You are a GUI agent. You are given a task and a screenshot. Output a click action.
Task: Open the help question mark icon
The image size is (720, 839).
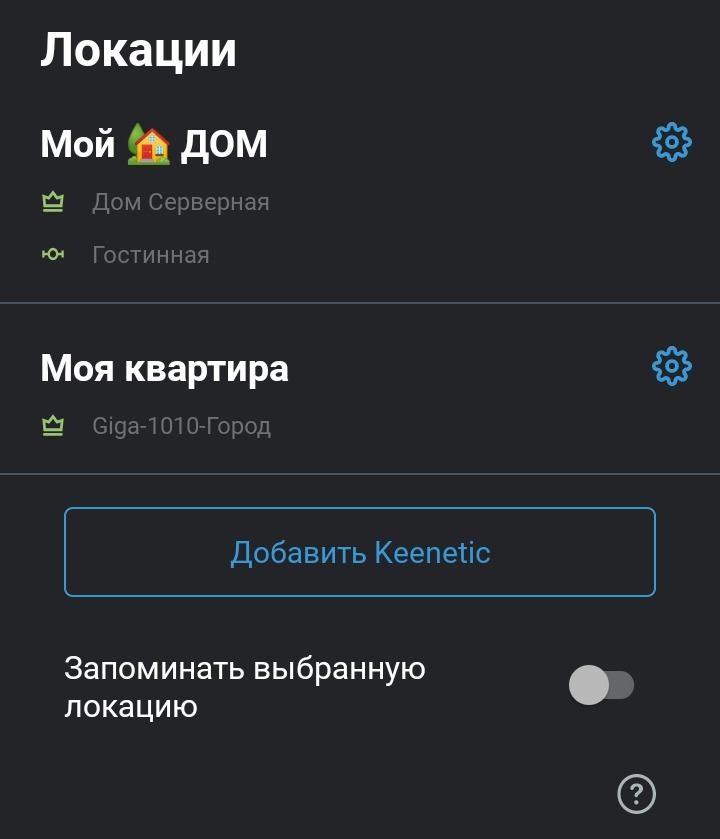[637, 794]
